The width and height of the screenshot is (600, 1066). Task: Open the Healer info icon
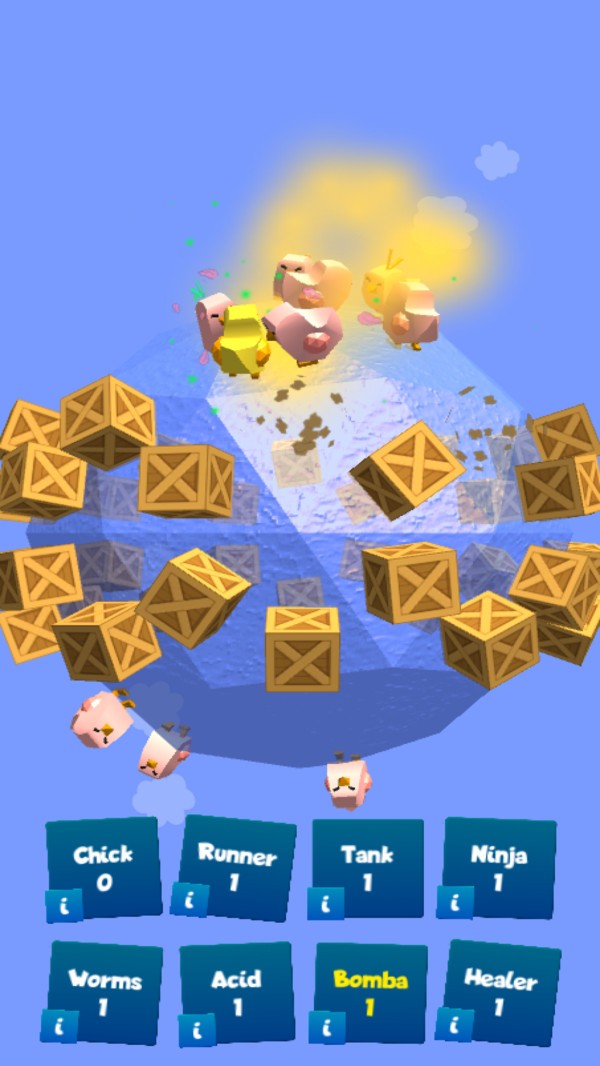[454, 1023]
